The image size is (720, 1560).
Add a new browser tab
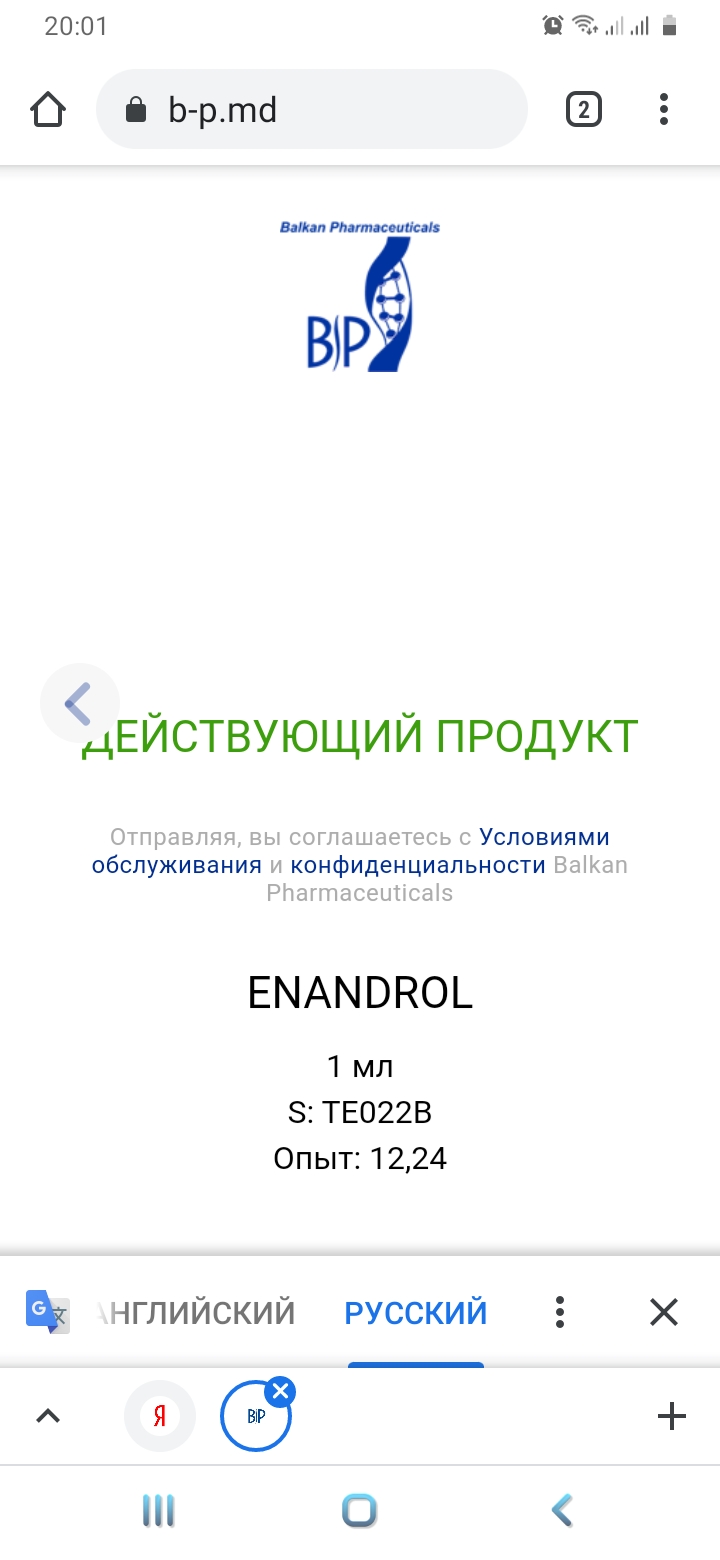tap(672, 1416)
